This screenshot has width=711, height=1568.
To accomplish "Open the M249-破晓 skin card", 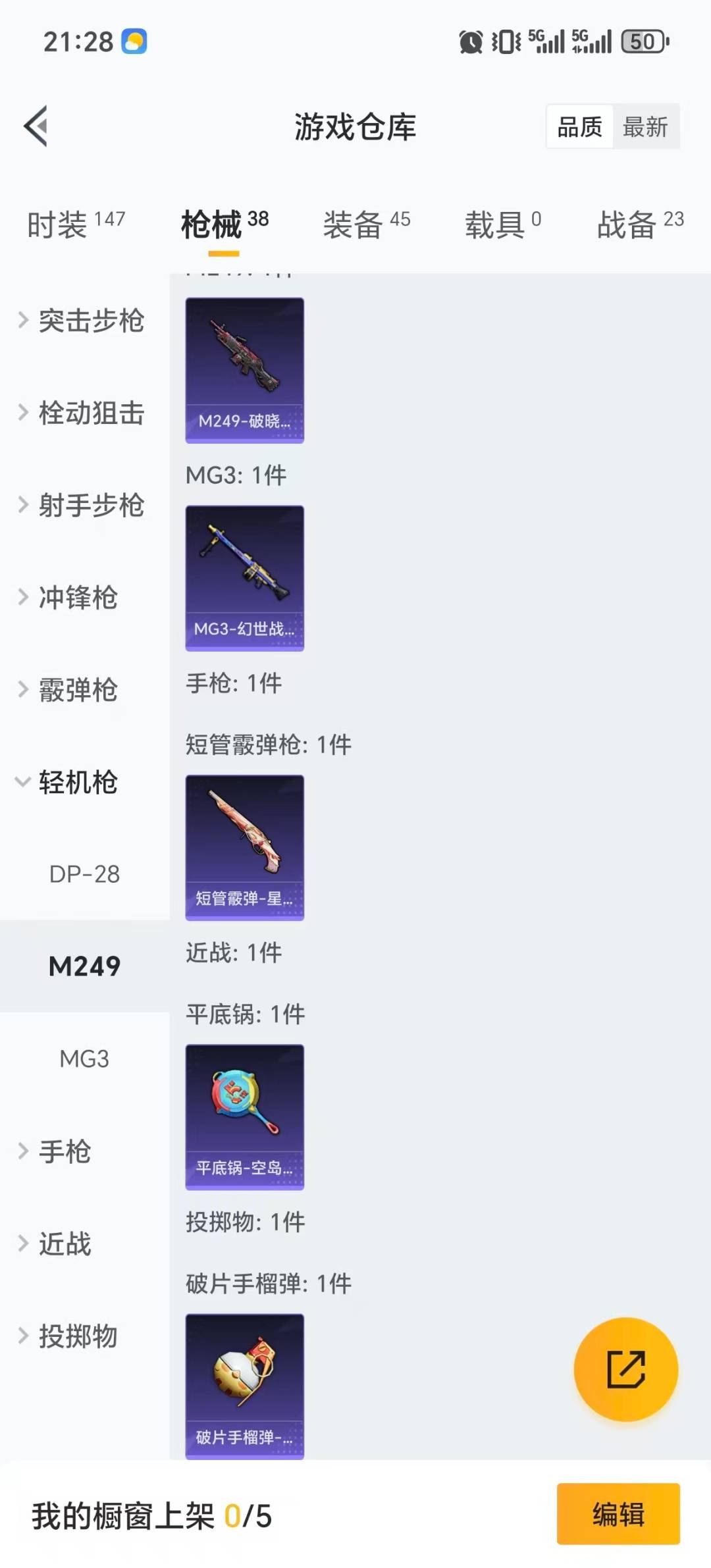I will pos(244,370).
